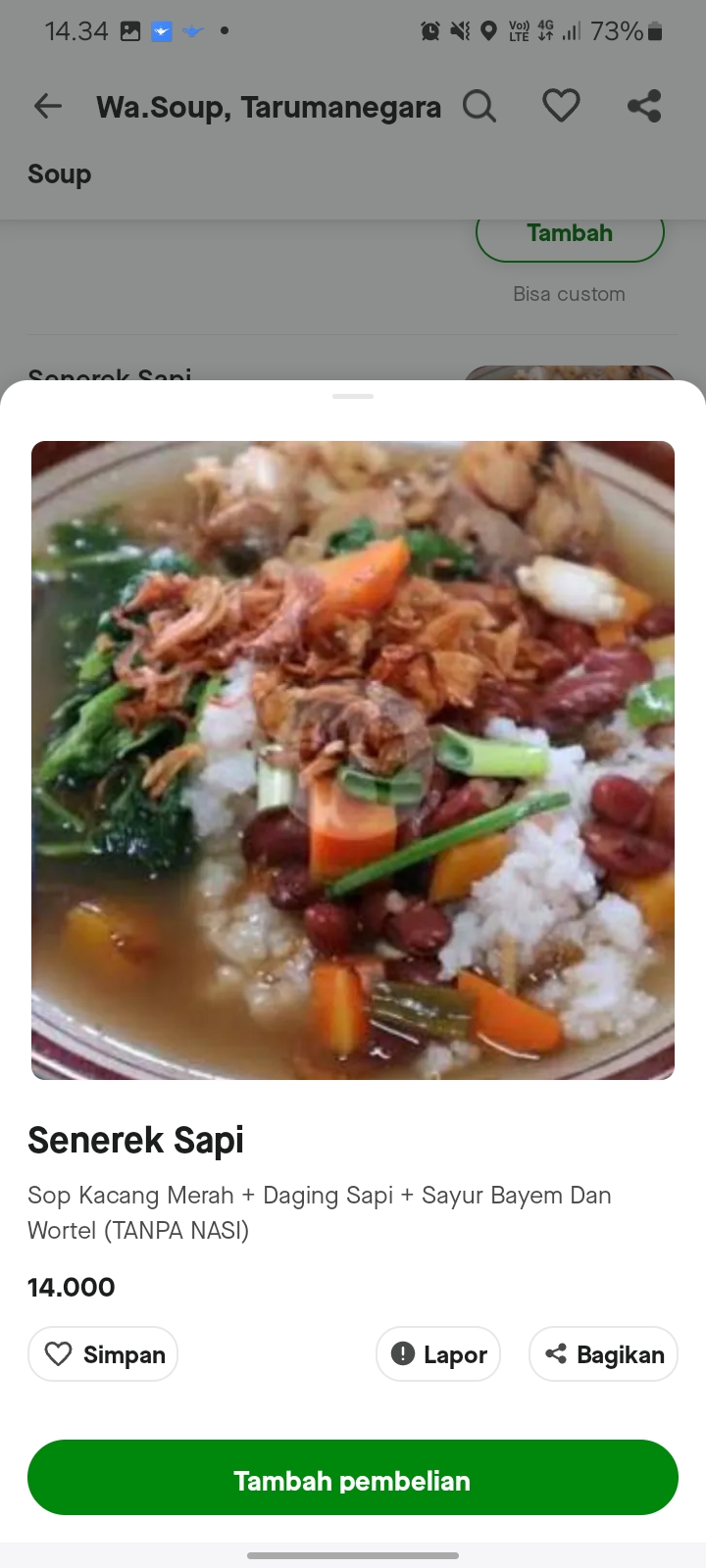Image resolution: width=706 pixels, height=1568 pixels.
Task: Share the restaurant via the share icon
Action: [x=644, y=106]
